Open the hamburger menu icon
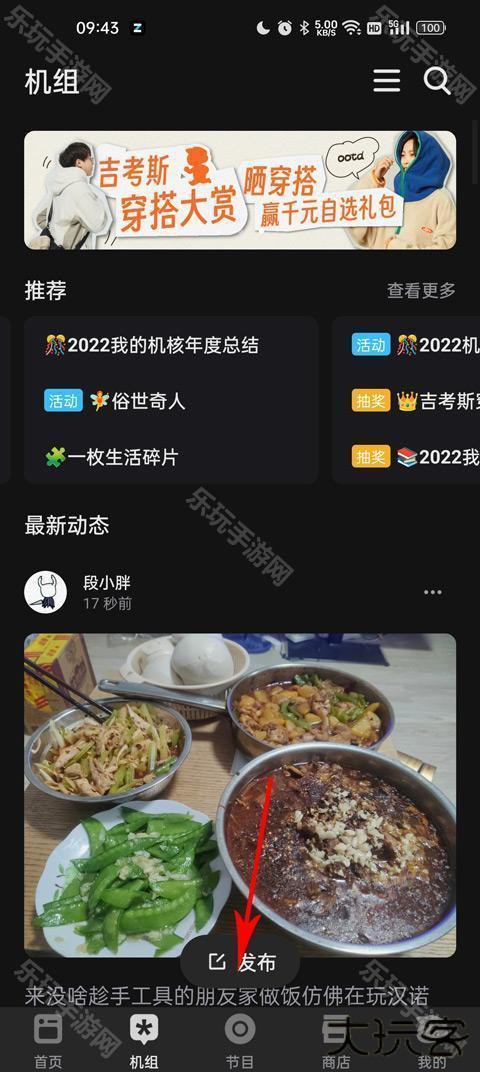480x1072 pixels. (386, 81)
